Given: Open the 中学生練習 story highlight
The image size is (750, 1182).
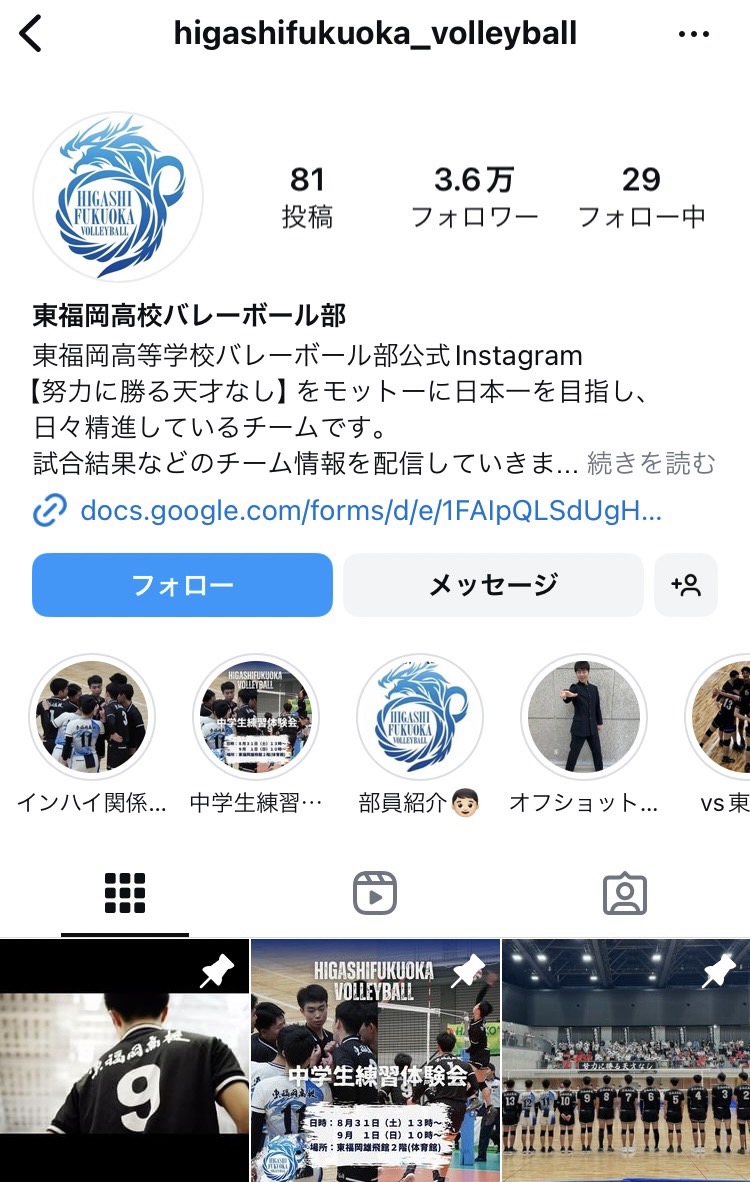Looking at the screenshot, I should (x=256, y=717).
